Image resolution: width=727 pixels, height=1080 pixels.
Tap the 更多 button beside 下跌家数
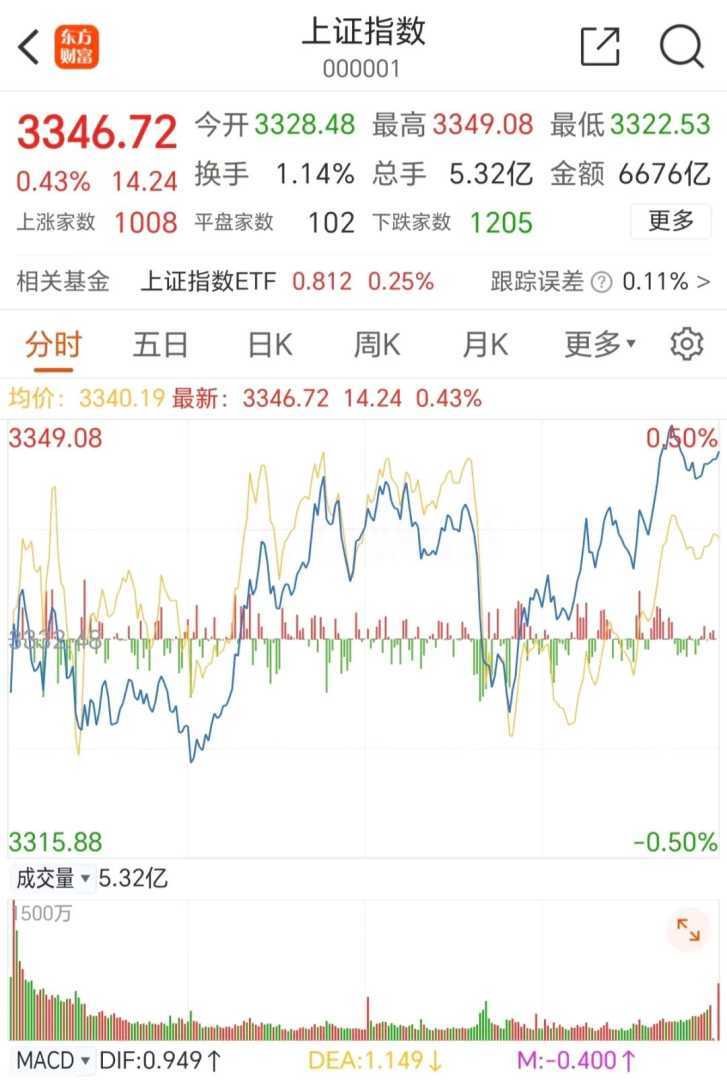670,221
